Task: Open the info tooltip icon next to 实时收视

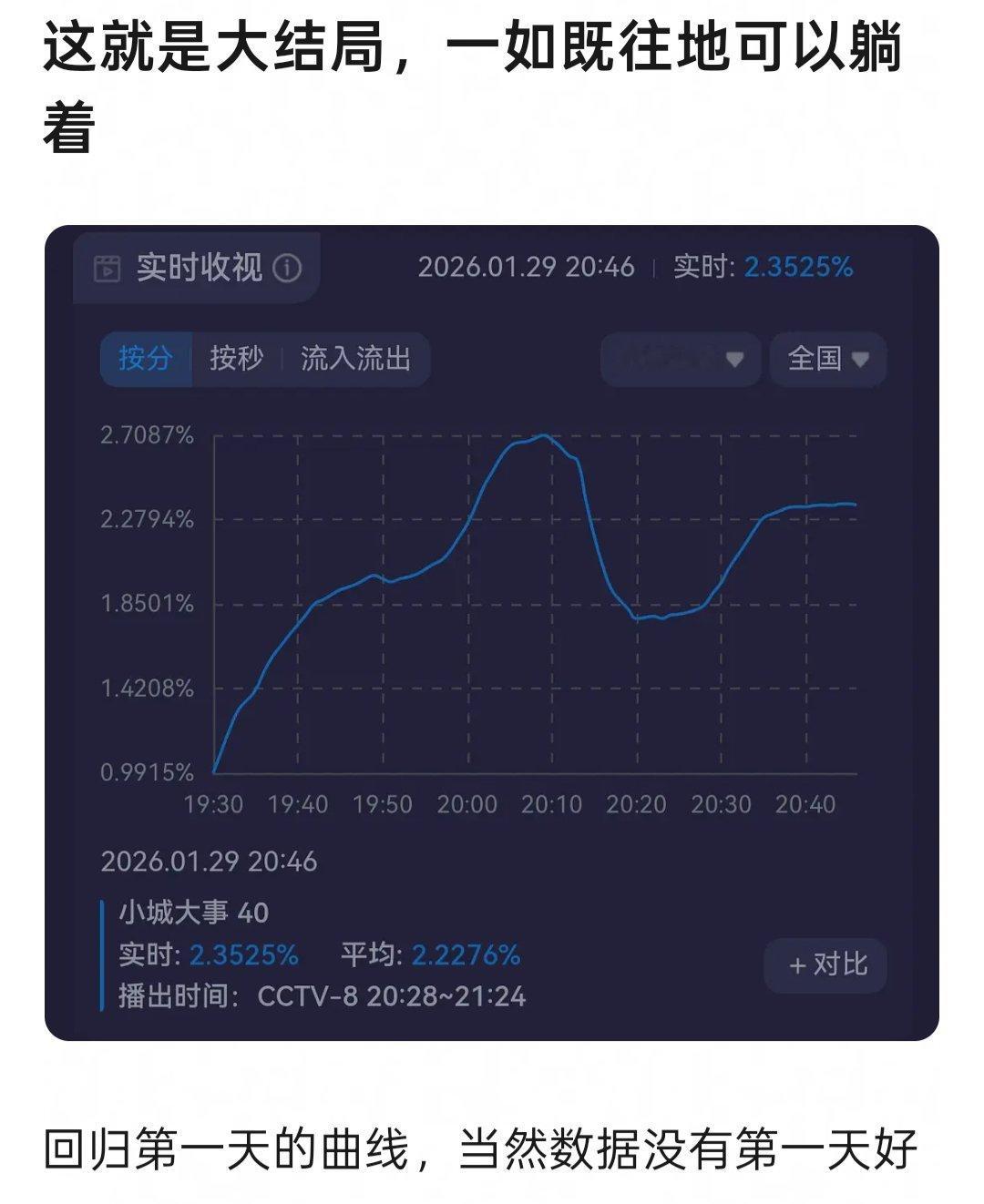Action: tap(285, 266)
